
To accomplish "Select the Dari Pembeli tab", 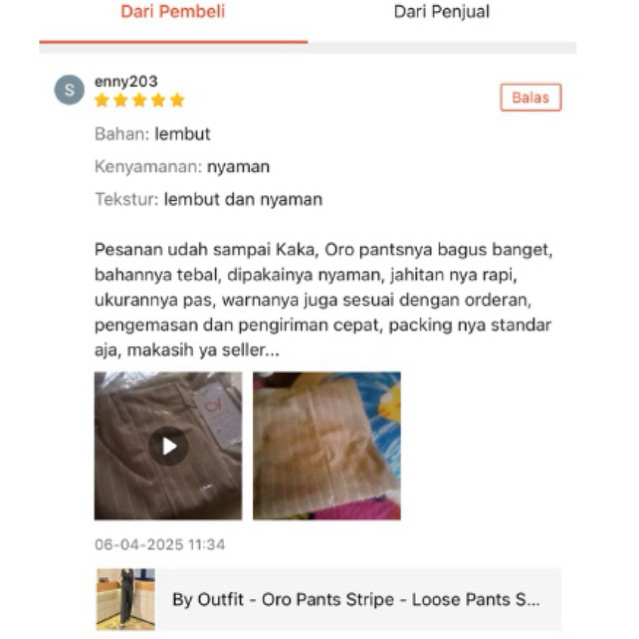I will click(173, 13).
